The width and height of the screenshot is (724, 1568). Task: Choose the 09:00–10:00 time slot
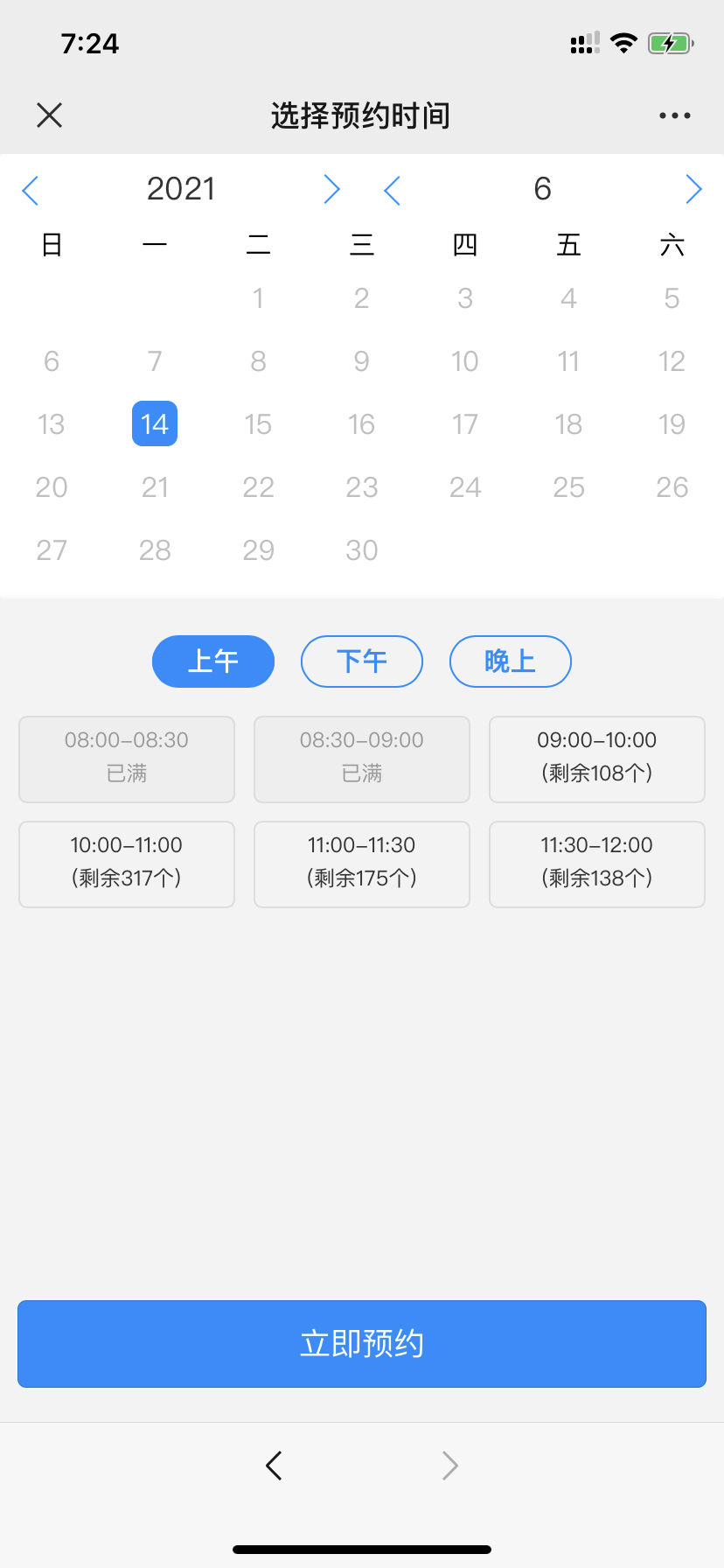(x=597, y=759)
